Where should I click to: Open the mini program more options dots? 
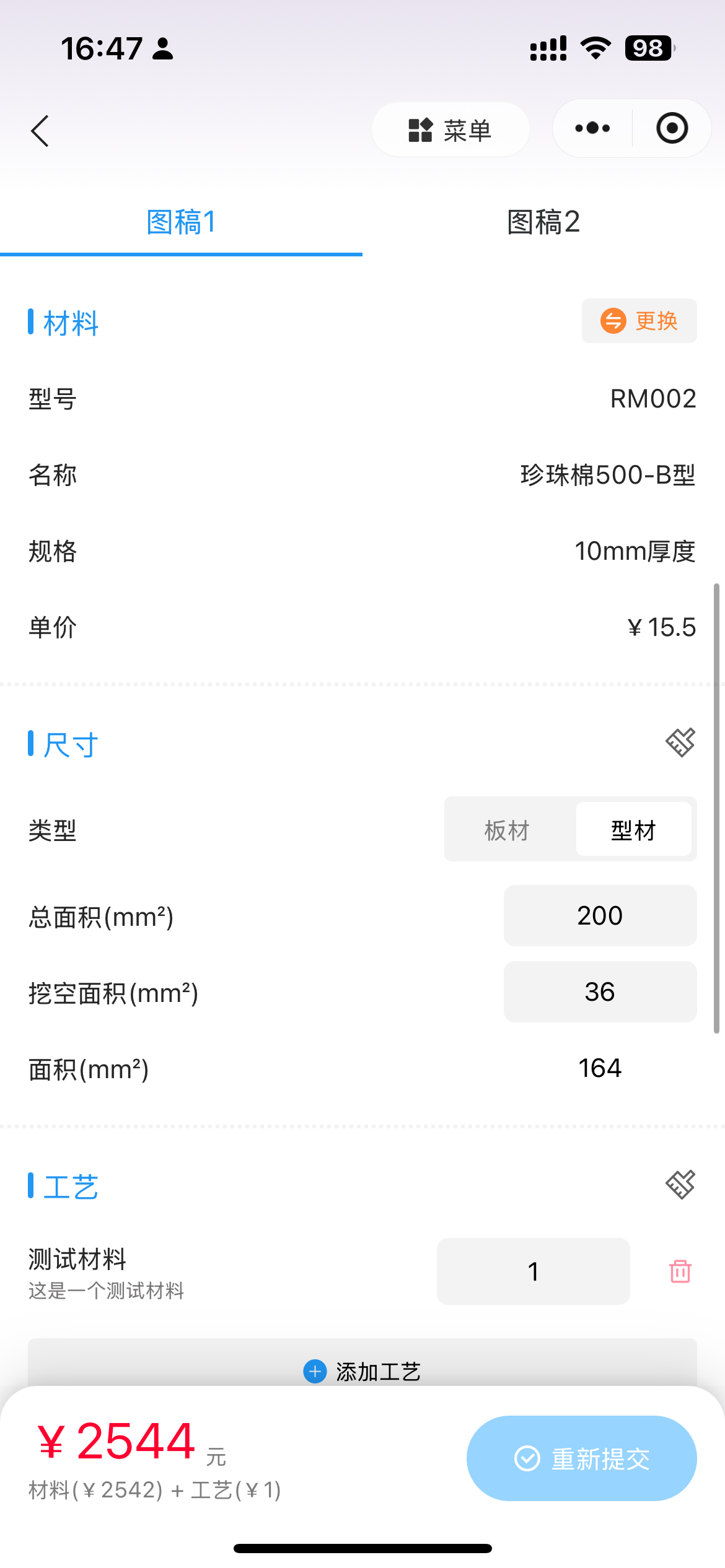pos(592,128)
